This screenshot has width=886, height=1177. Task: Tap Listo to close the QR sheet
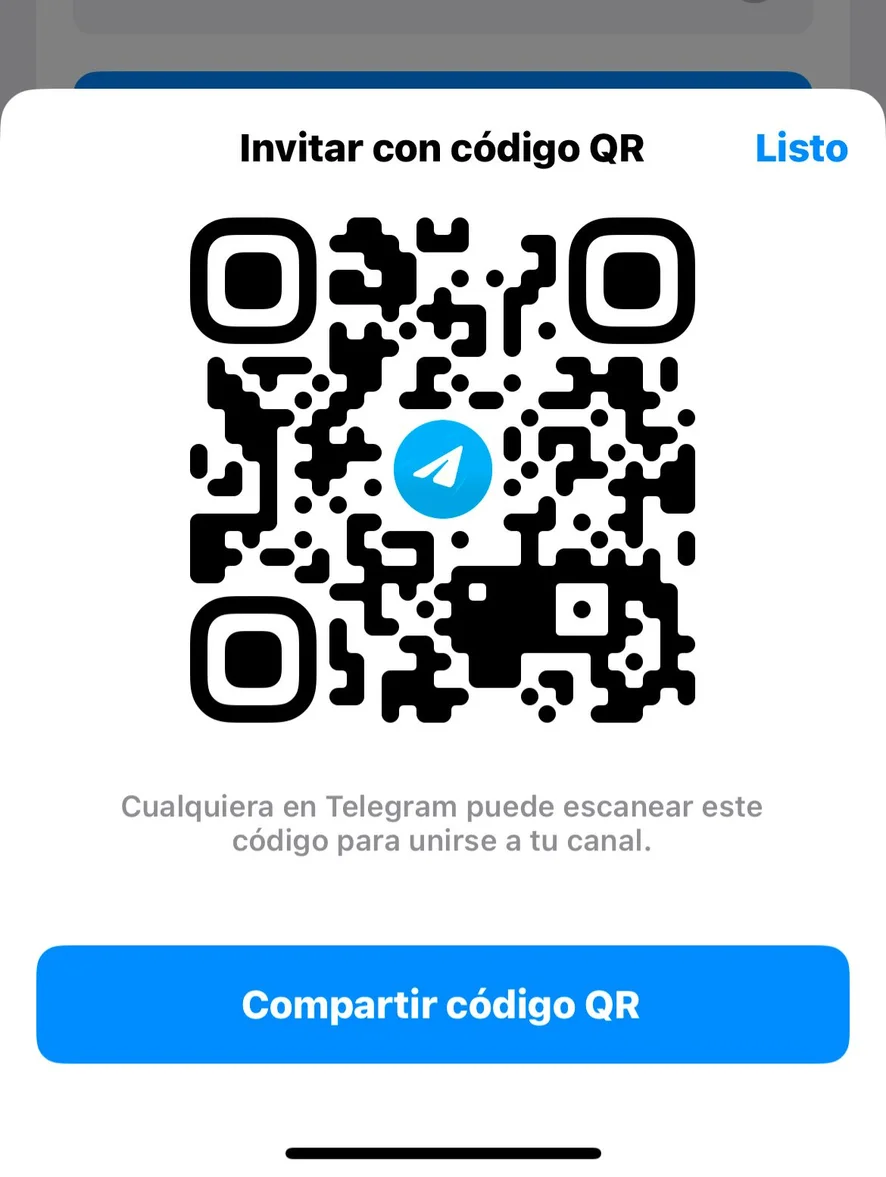coord(801,148)
